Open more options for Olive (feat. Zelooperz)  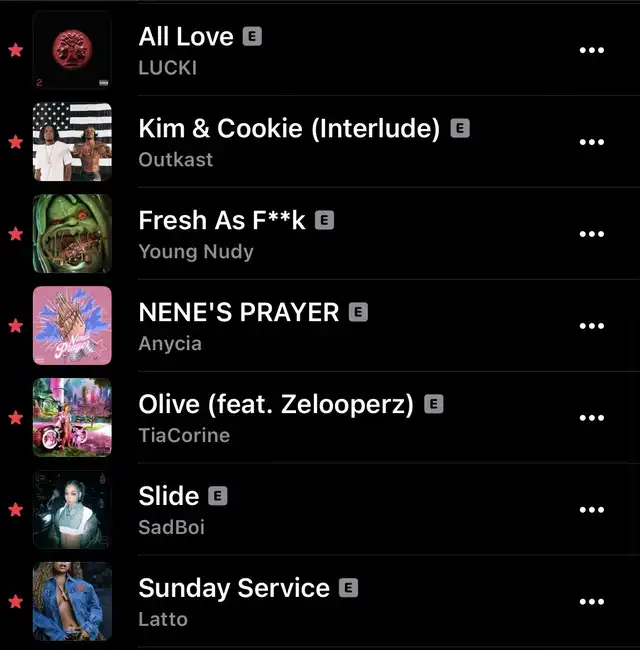coord(592,418)
